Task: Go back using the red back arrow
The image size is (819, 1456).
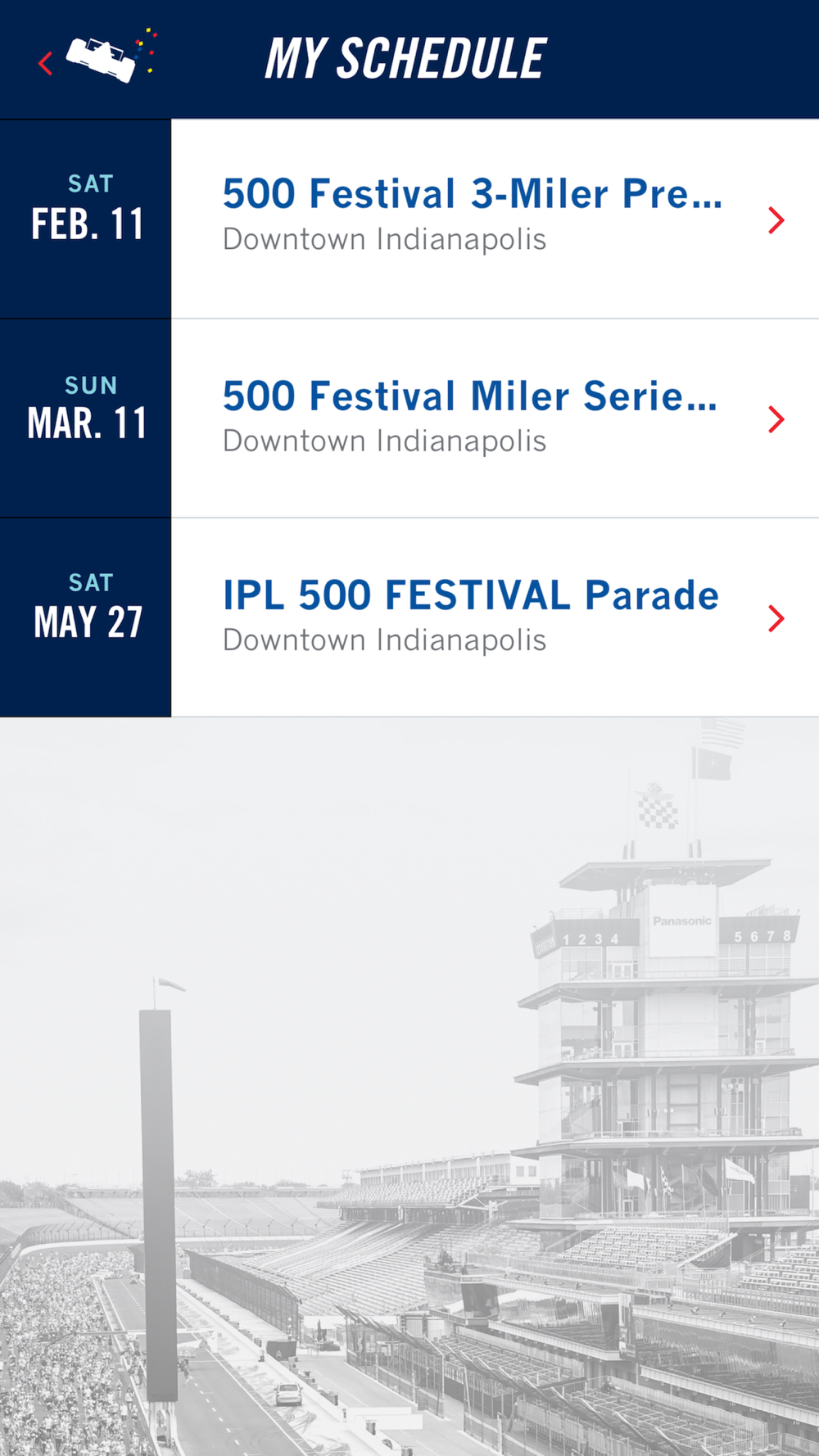Action: tap(46, 63)
